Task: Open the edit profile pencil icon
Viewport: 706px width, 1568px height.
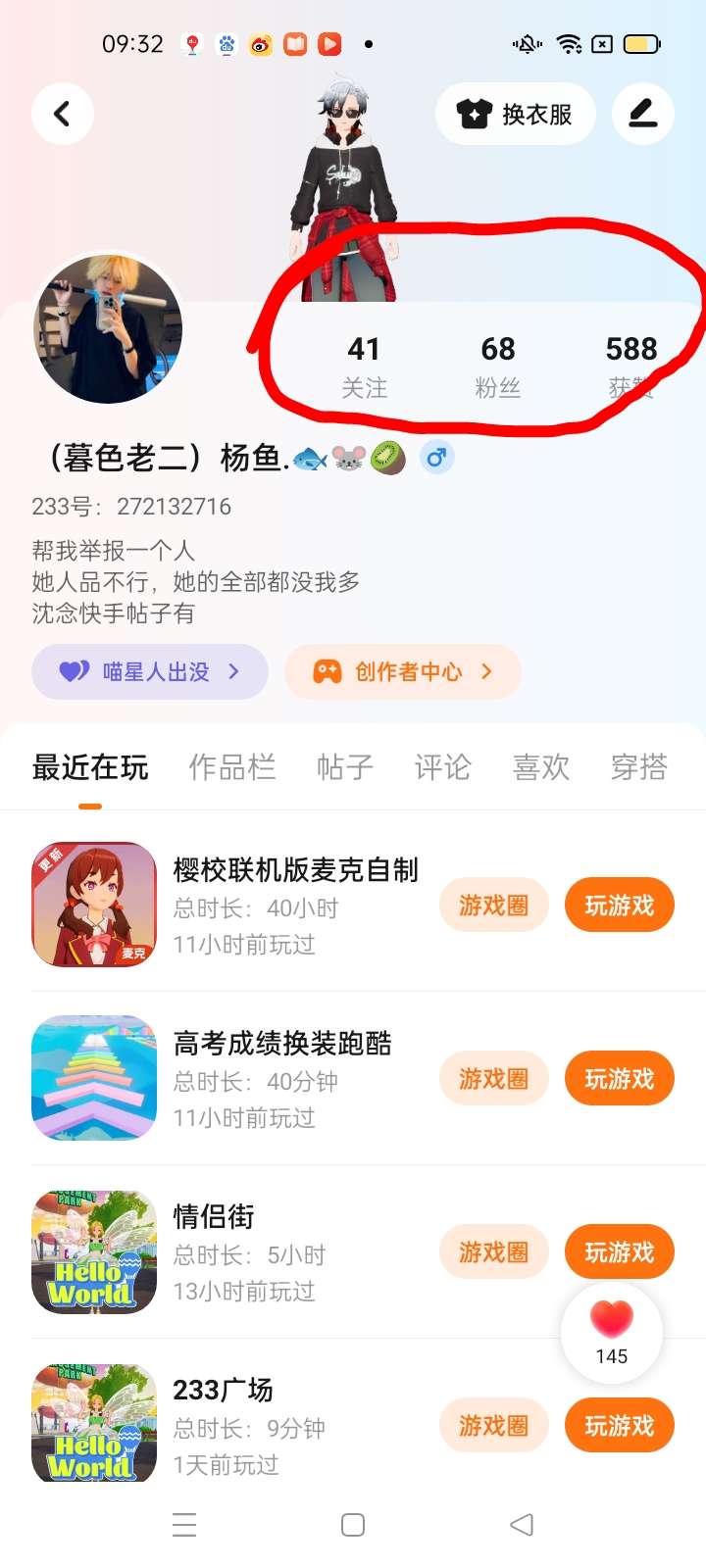Action: [x=643, y=115]
